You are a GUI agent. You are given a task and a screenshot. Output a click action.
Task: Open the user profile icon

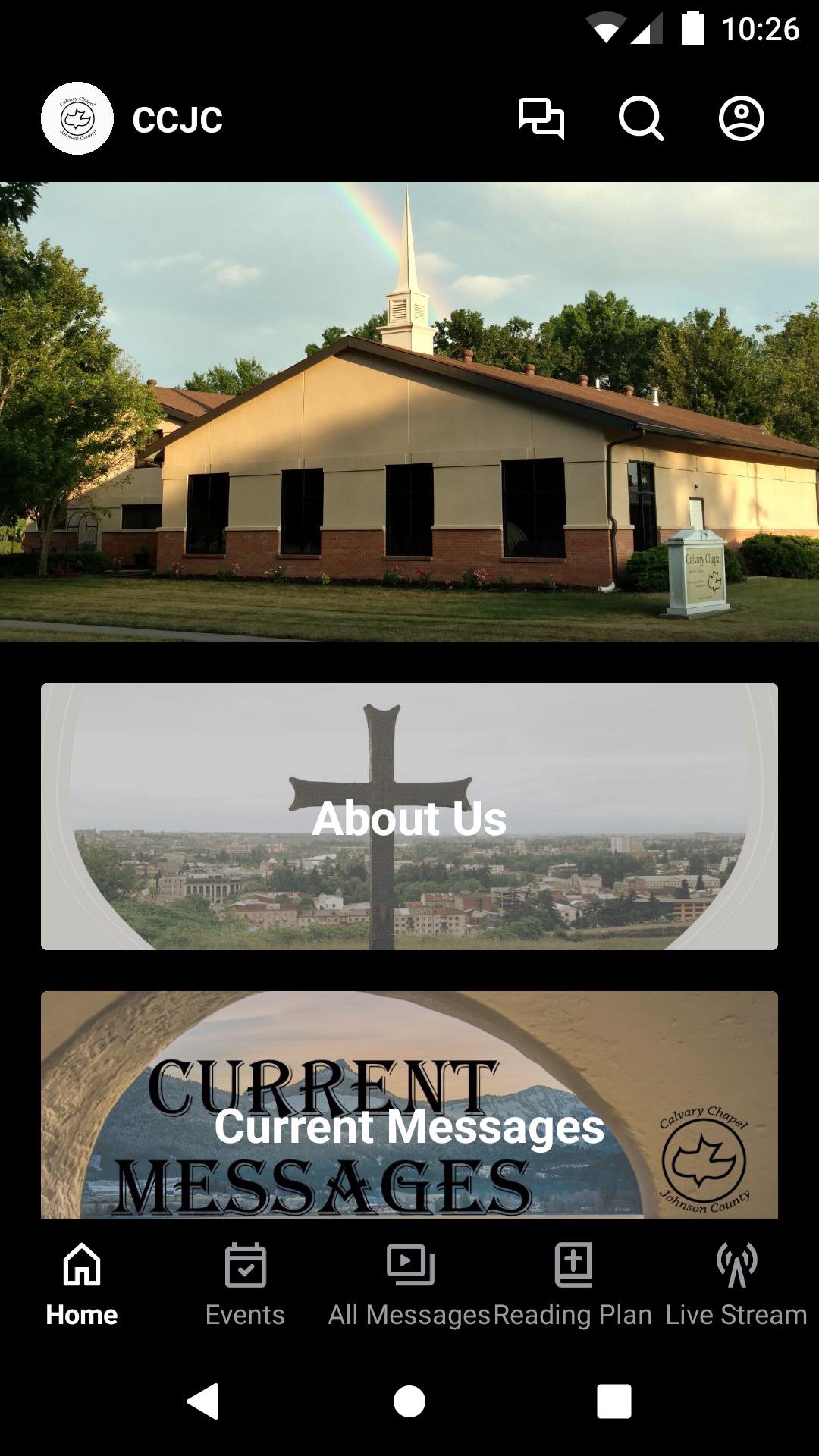pos(741,119)
